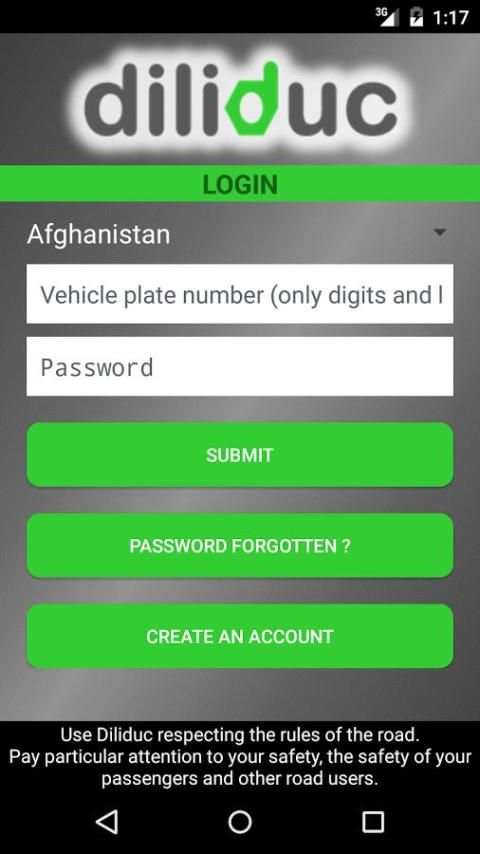The image size is (480, 854).
Task: Open recent apps overview
Action: [x=373, y=821]
